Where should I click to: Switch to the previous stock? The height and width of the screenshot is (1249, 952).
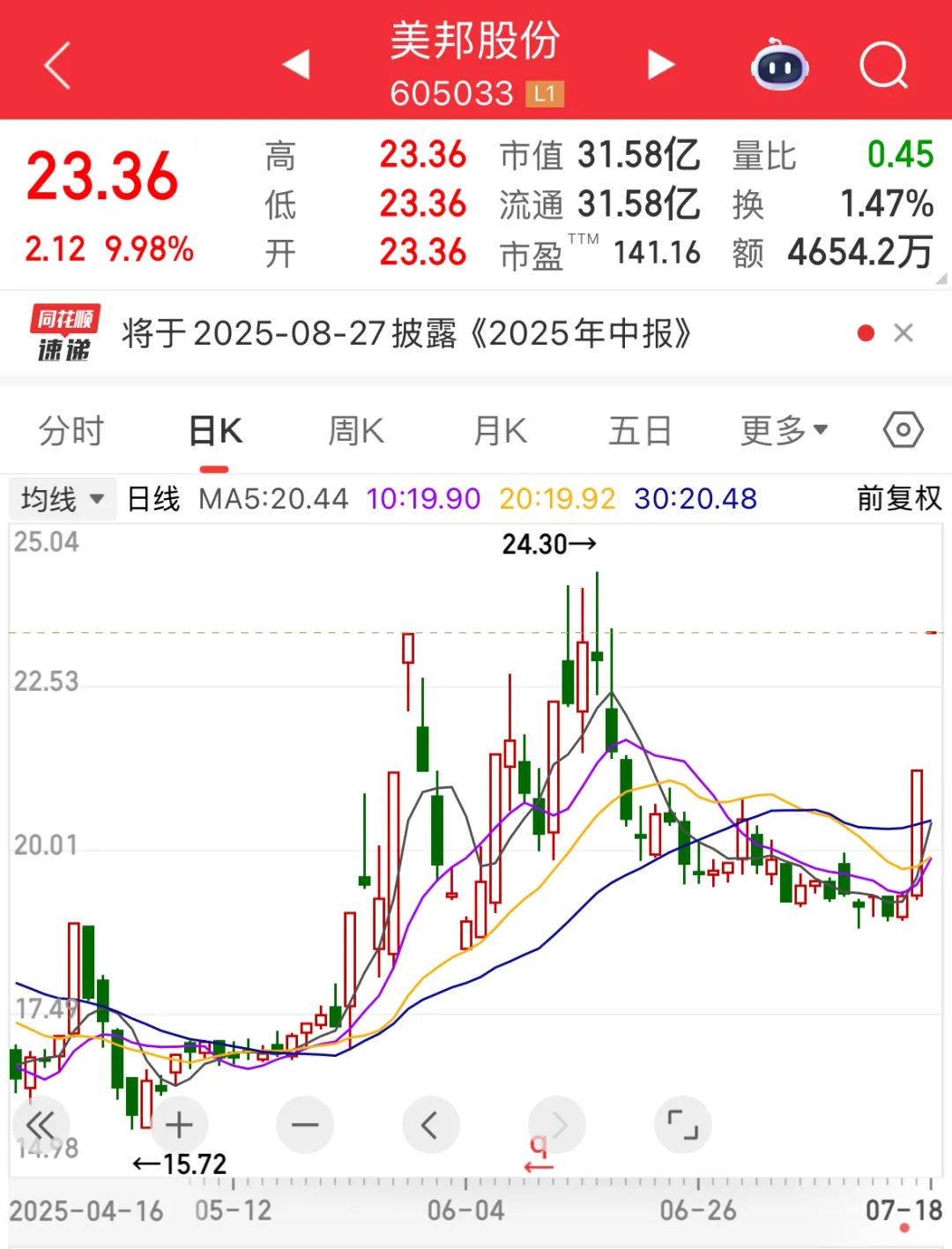pos(296,64)
